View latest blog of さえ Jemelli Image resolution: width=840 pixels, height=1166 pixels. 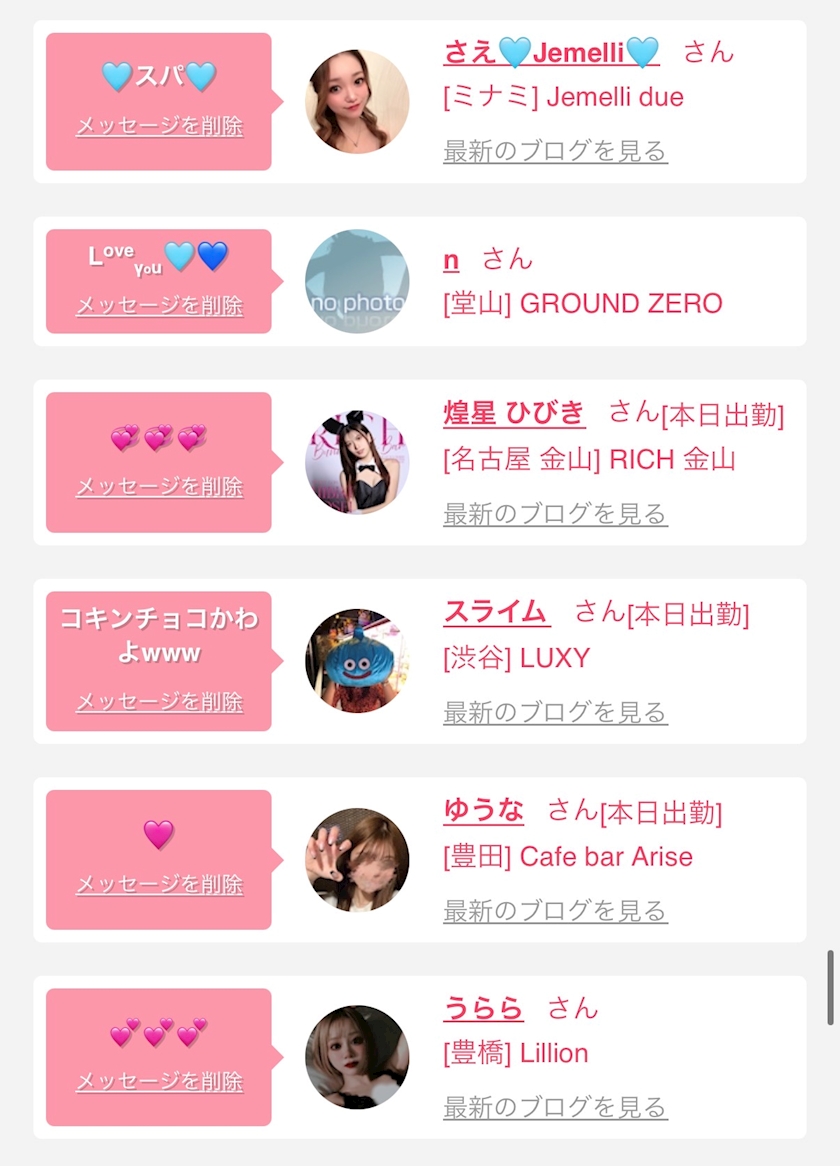pos(555,151)
